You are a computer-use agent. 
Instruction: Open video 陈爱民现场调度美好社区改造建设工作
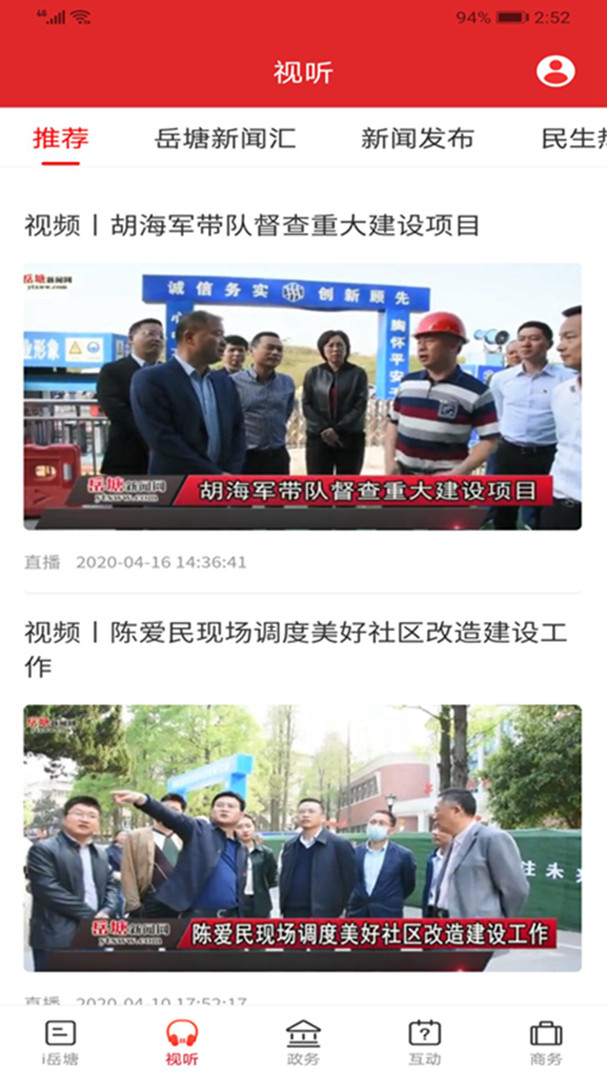pyautogui.click(x=302, y=838)
